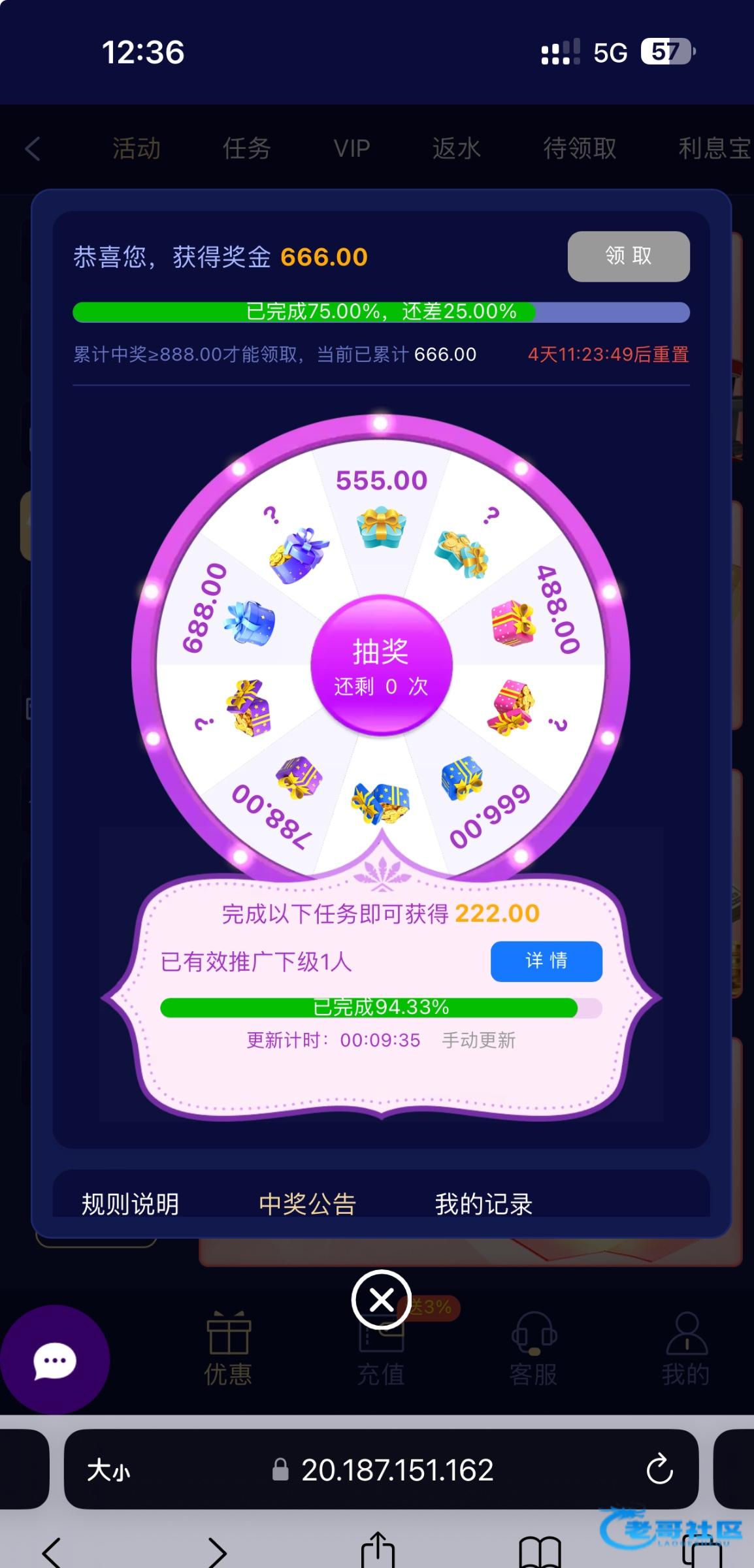Share the page from browser toolbar

378,1550
